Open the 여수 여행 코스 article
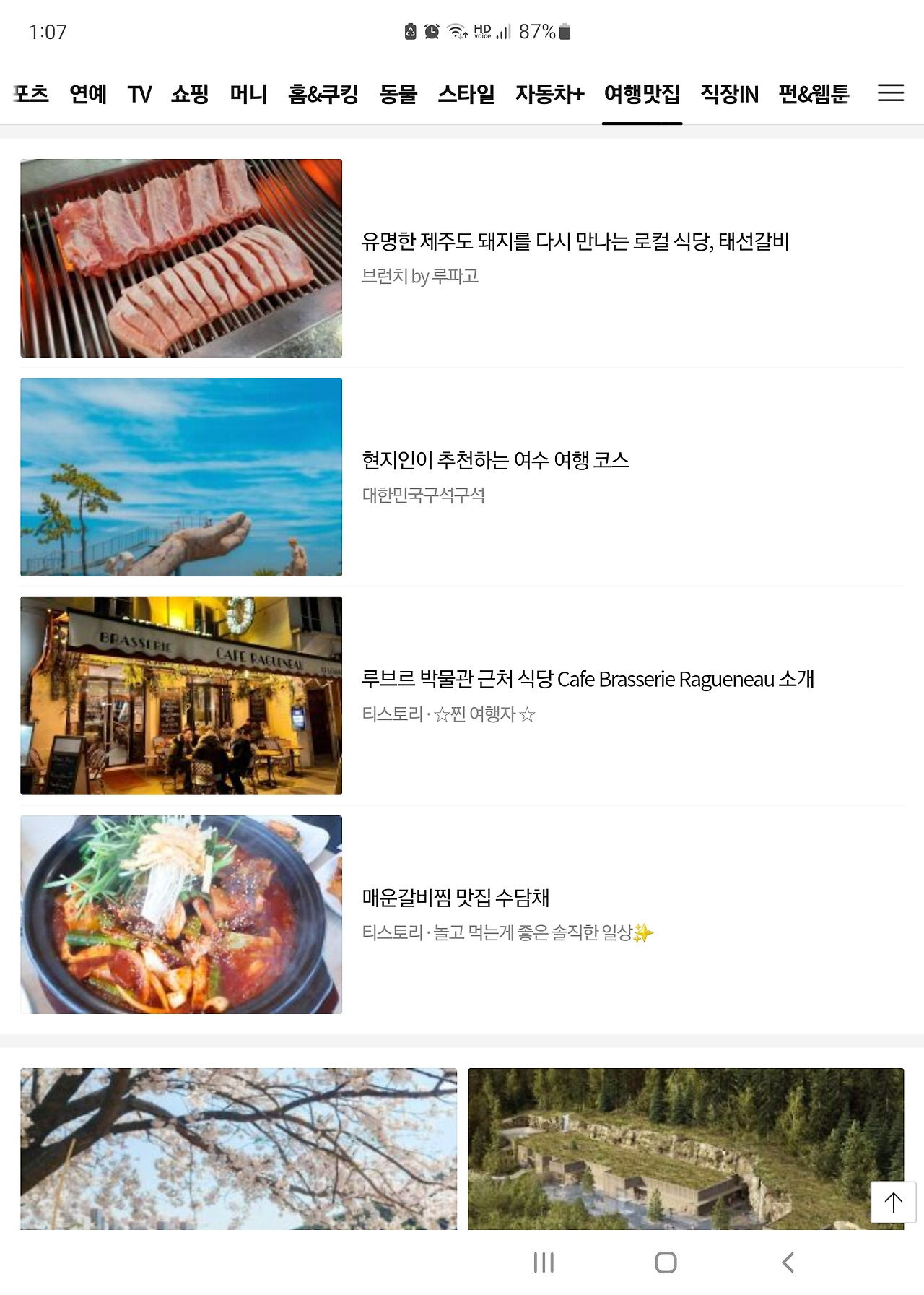The width and height of the screenshot is (924, 1295). 462,477
